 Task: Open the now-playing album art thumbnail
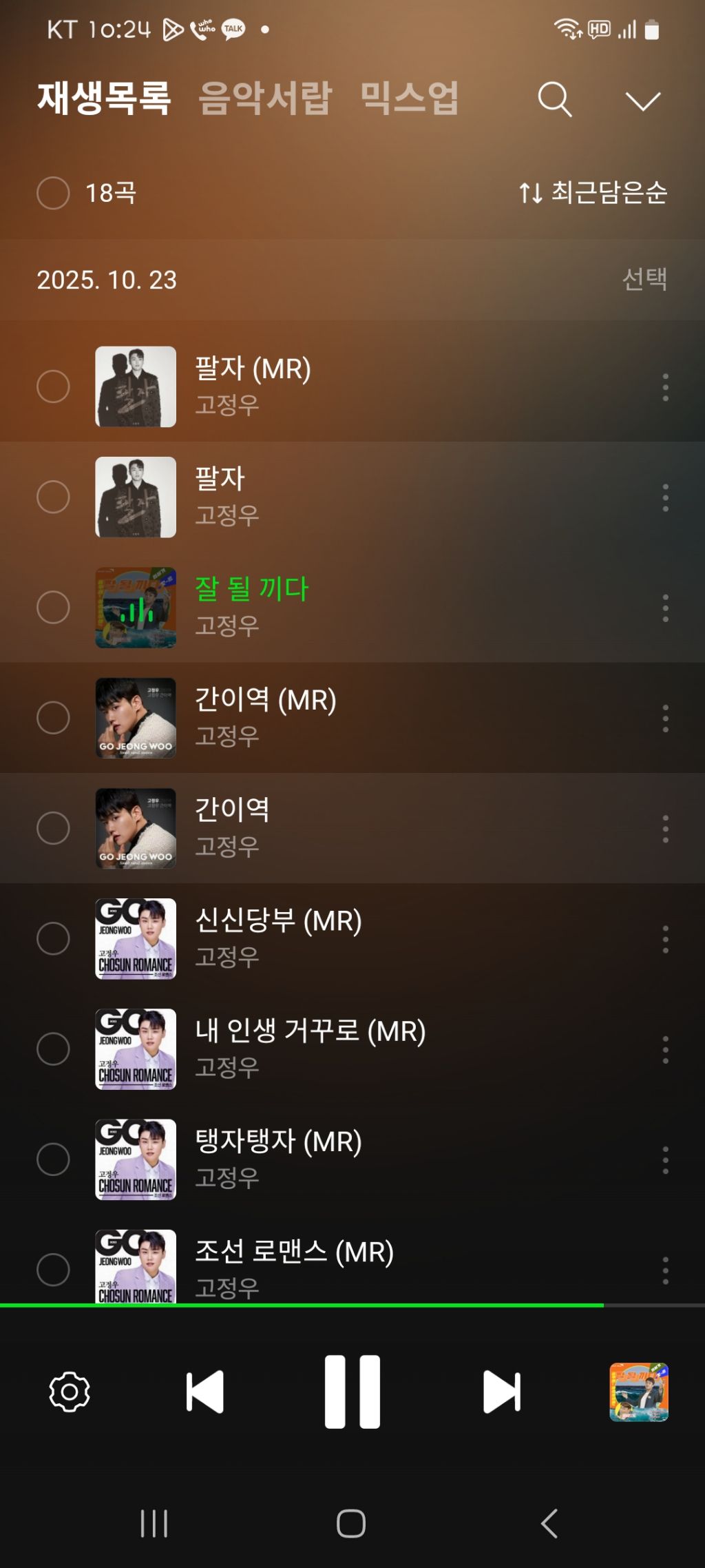(639, 1392)
